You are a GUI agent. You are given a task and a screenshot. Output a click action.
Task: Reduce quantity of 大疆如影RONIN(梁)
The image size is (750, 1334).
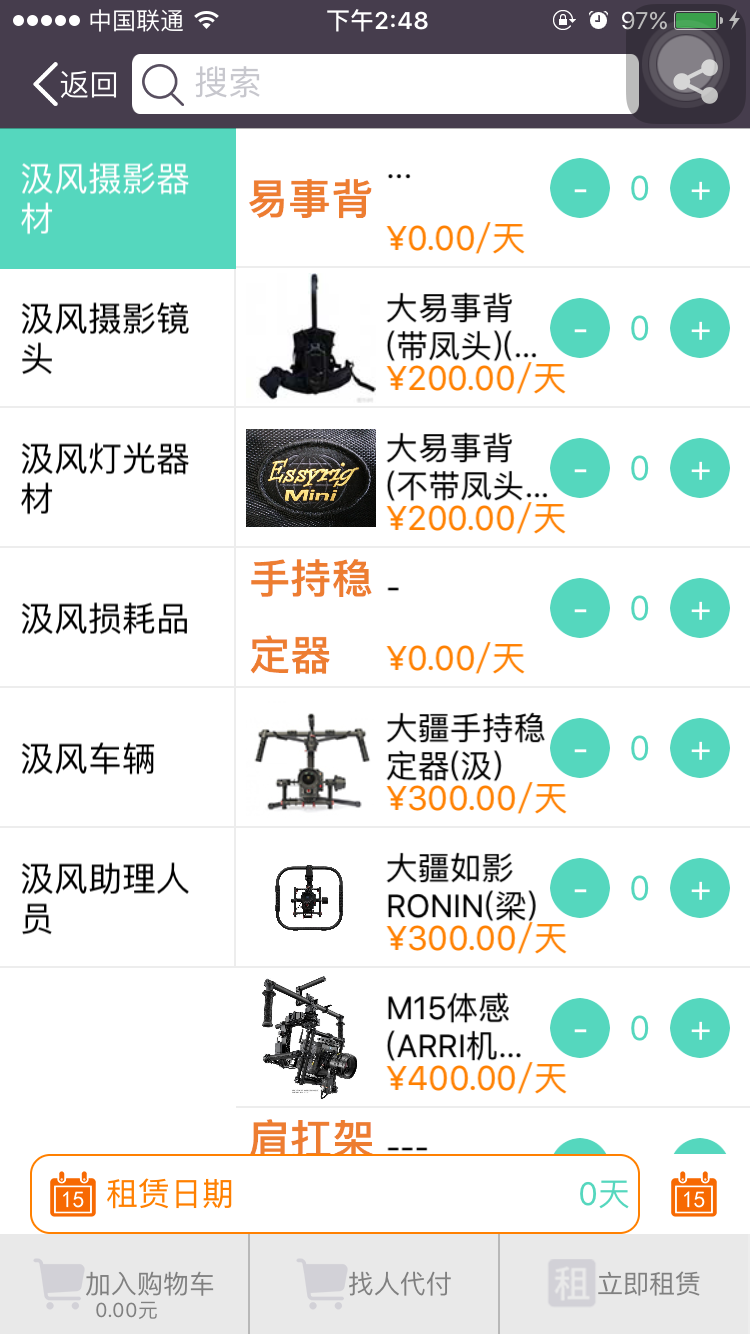[580, 889]
